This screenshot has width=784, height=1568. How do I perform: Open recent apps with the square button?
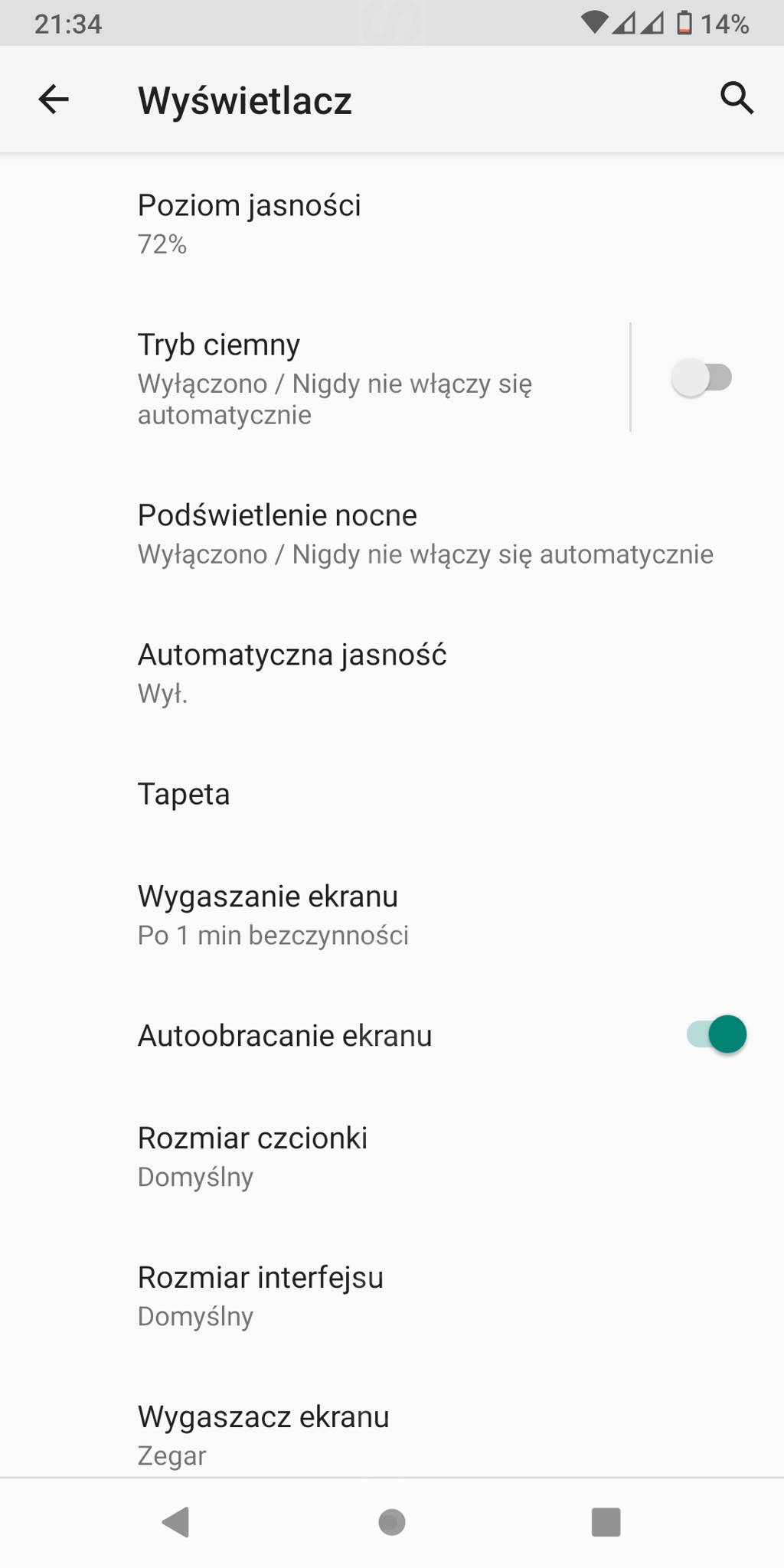(606, 1522)
